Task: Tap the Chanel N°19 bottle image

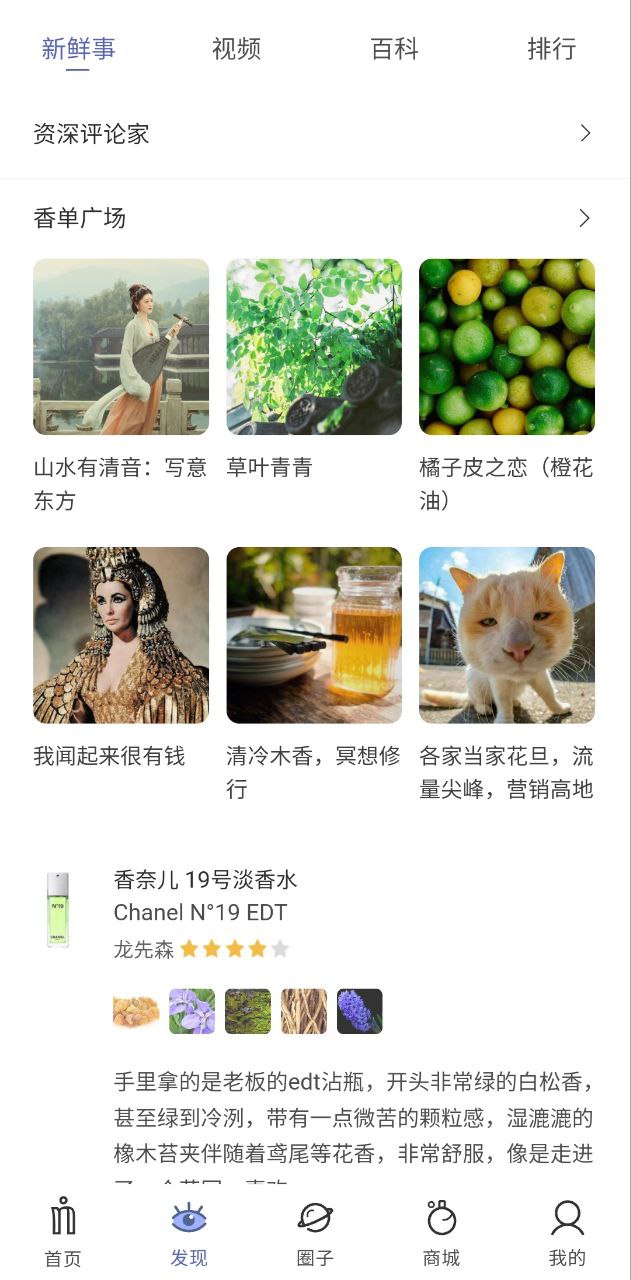Action: pos(58,910)
